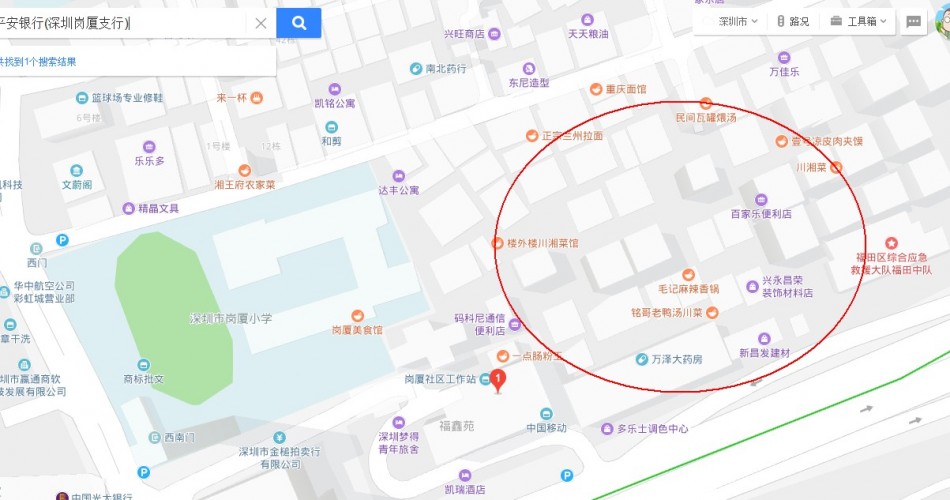Select the red marker numbered 1

(498, 380)
